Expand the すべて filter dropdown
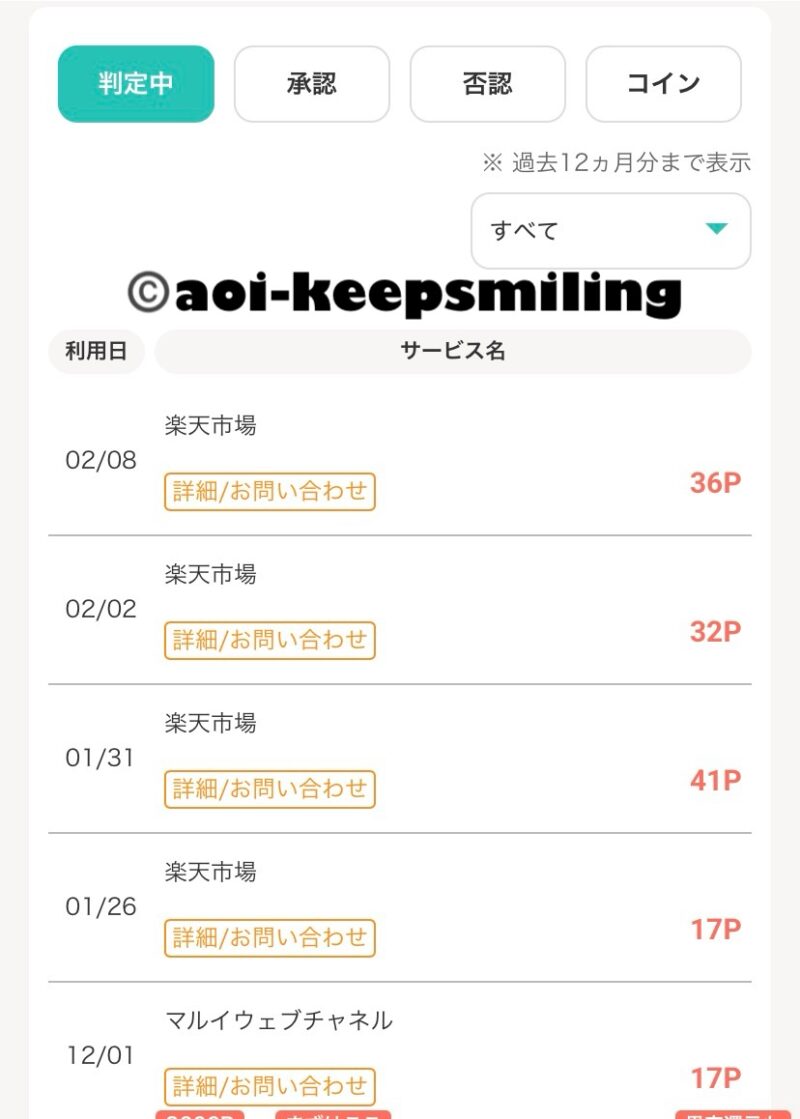 point(610,230)
